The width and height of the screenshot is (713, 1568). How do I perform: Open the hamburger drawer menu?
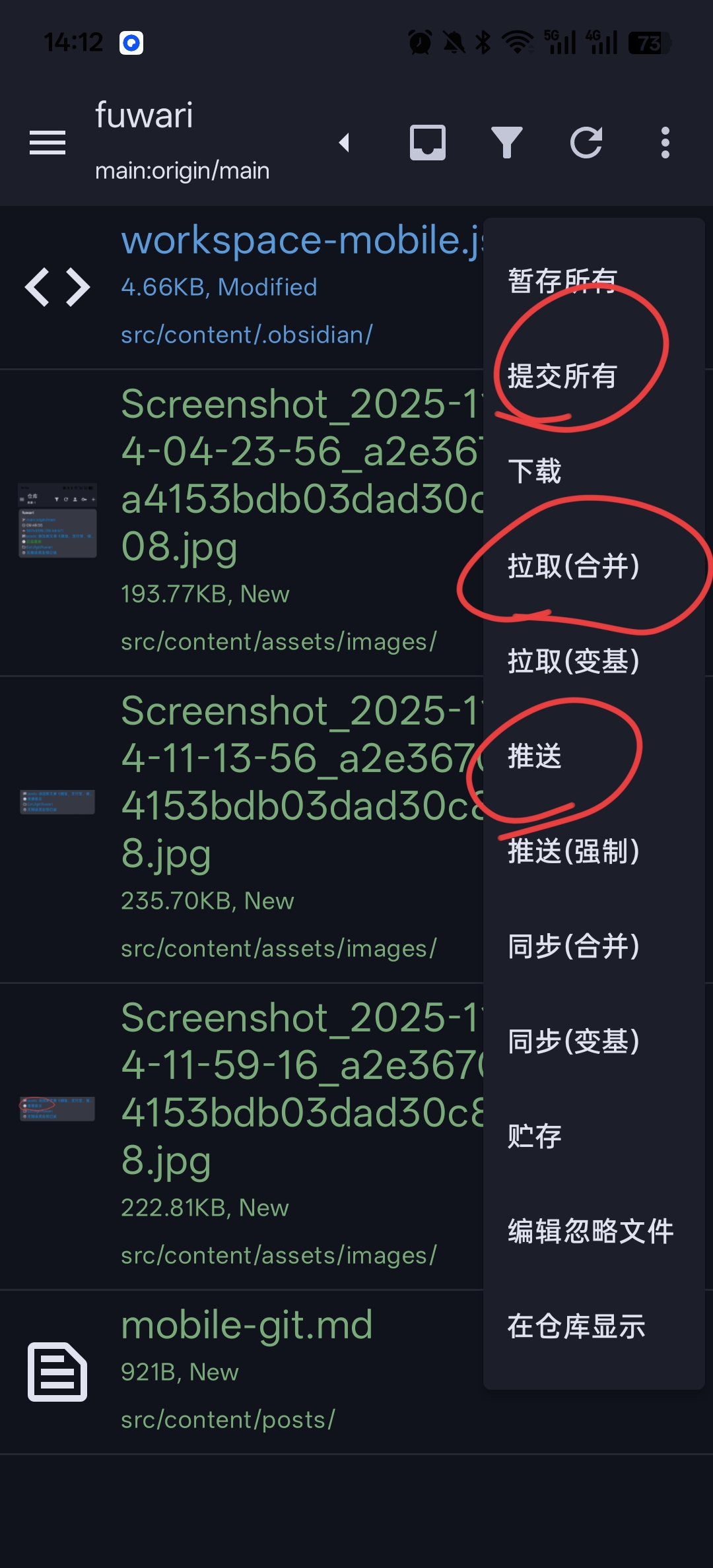tap(48, 143)
